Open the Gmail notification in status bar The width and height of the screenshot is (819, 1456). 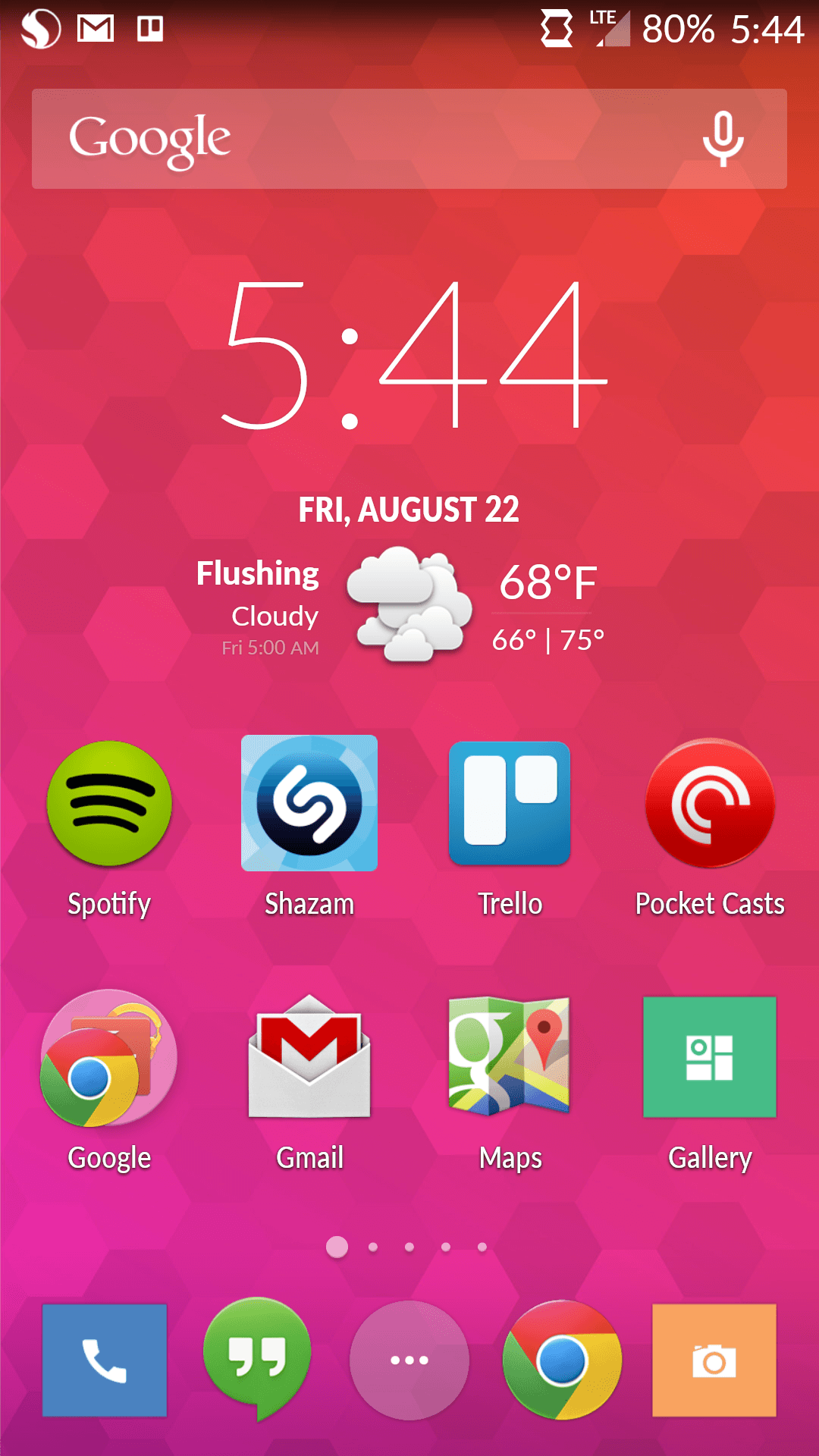click(96, 29)
